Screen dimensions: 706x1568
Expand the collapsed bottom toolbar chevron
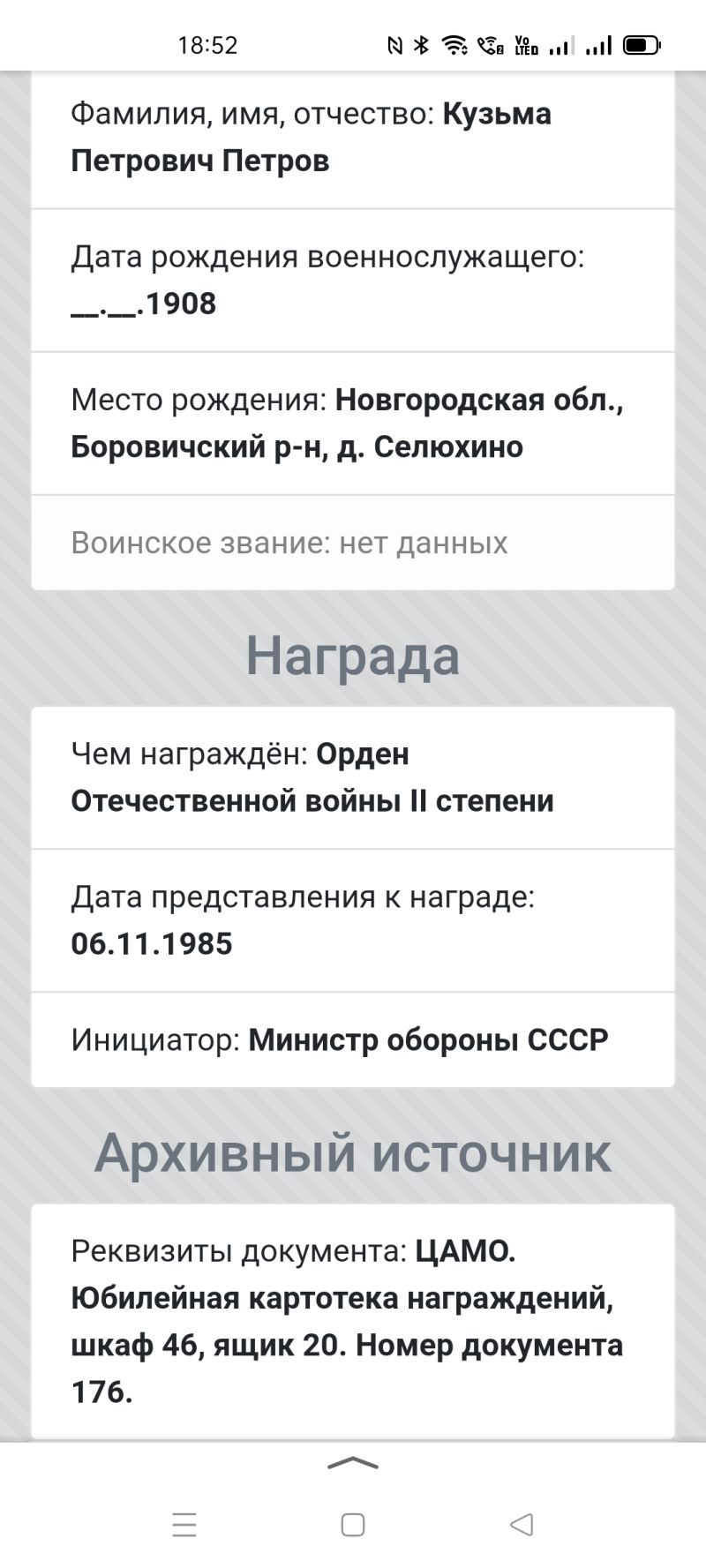(x=353, y=1464)
